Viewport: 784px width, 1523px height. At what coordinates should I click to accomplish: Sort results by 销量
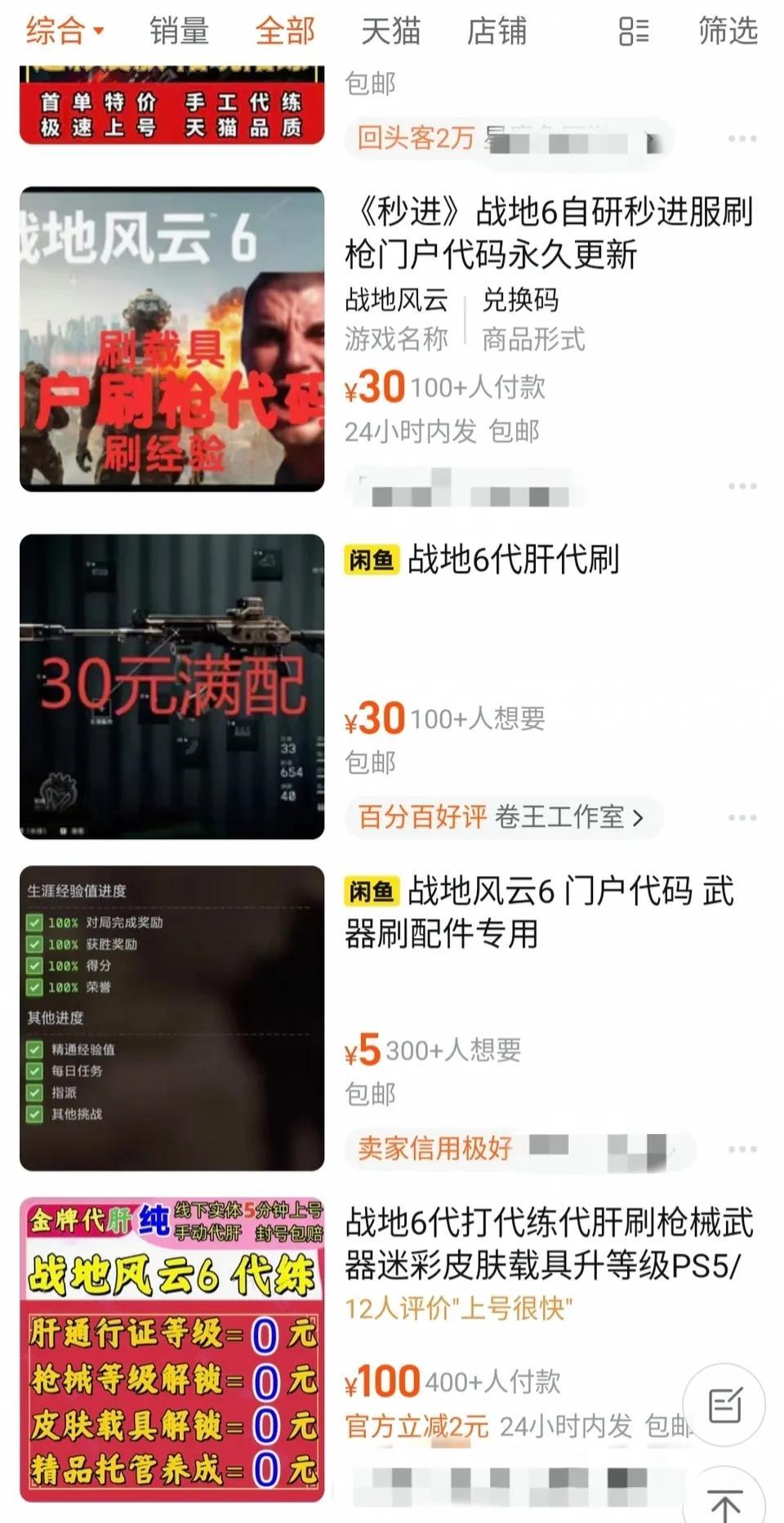(x=179, y=32)
